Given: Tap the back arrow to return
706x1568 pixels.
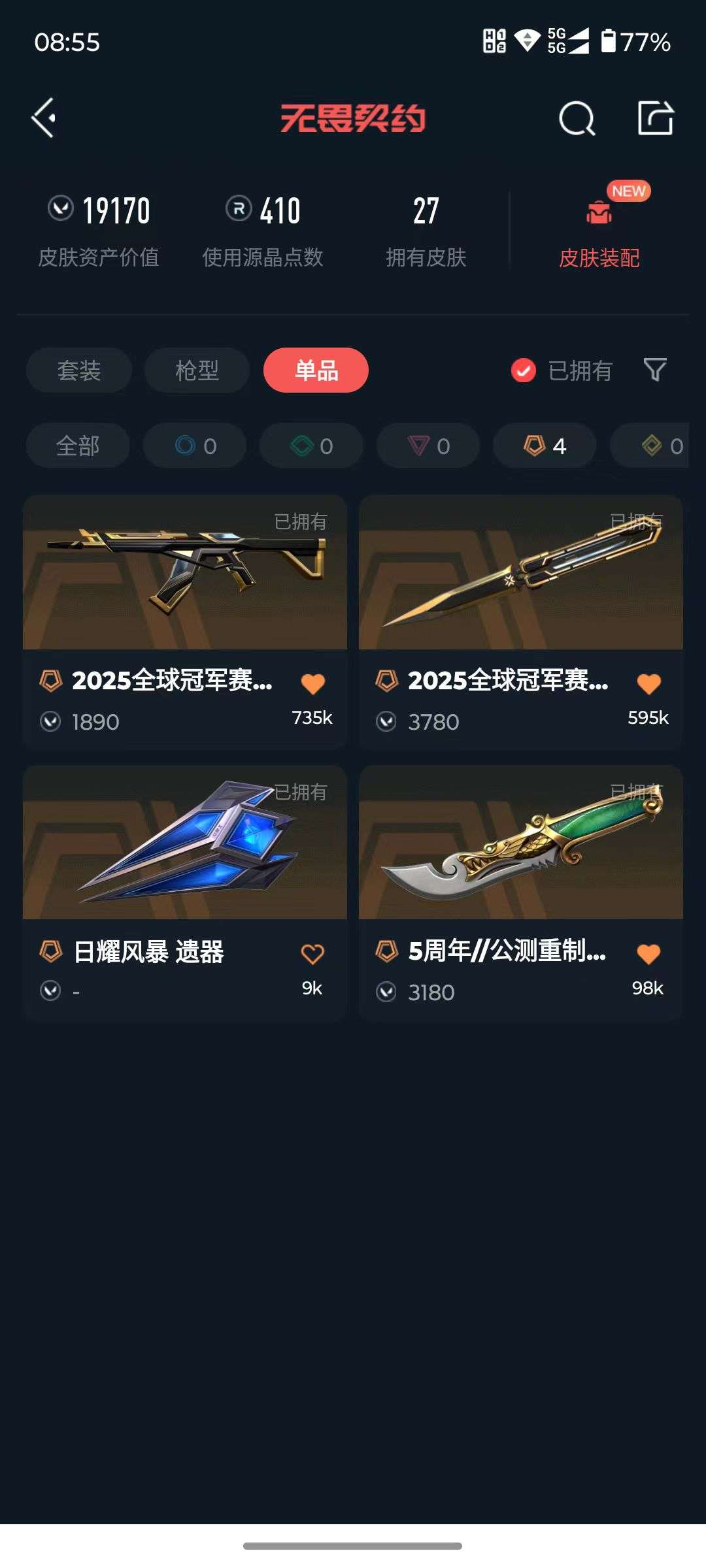Looking at the screenshot, I should pos(43,119).
